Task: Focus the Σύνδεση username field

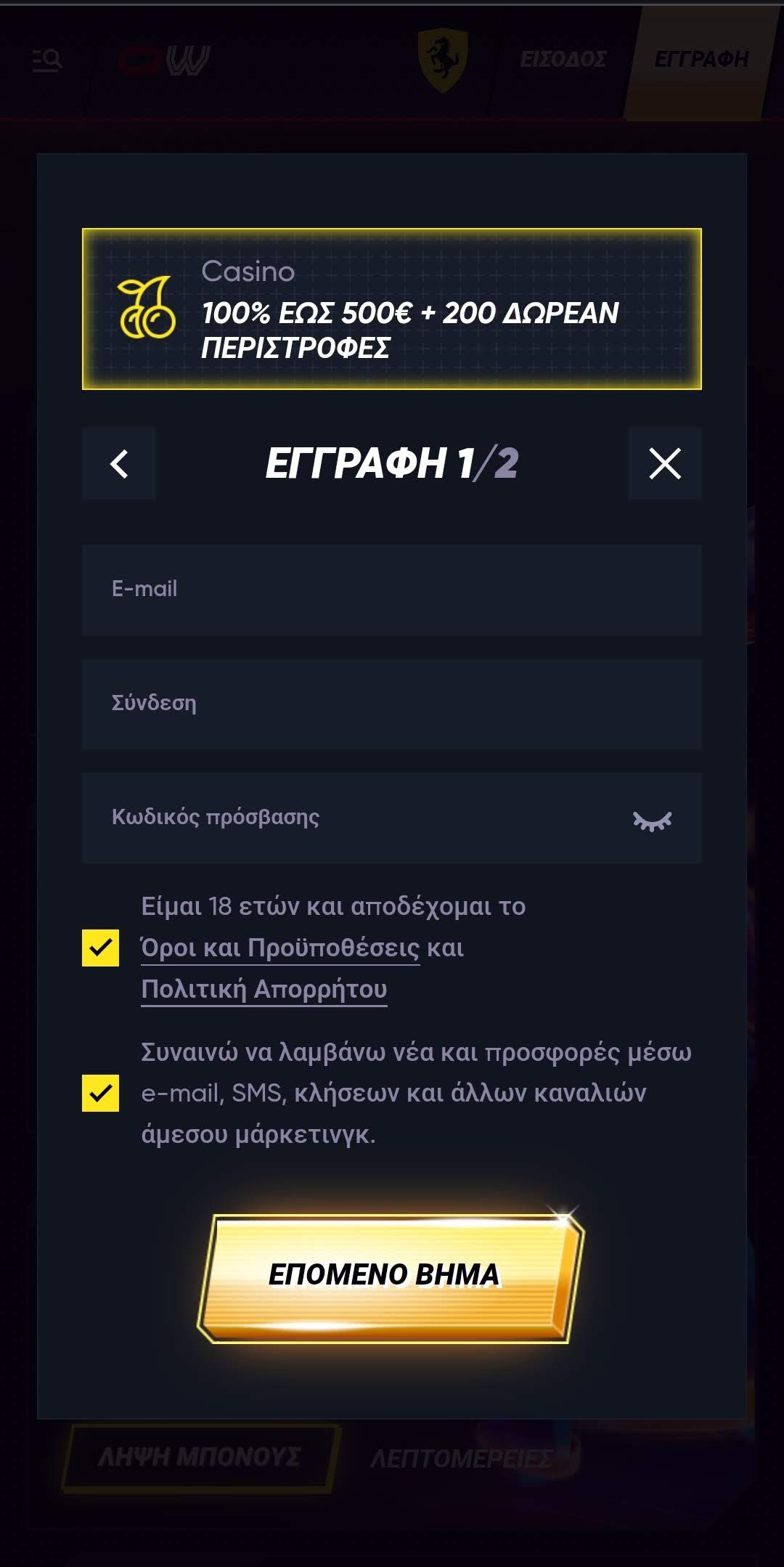Action: coord(391,704)
